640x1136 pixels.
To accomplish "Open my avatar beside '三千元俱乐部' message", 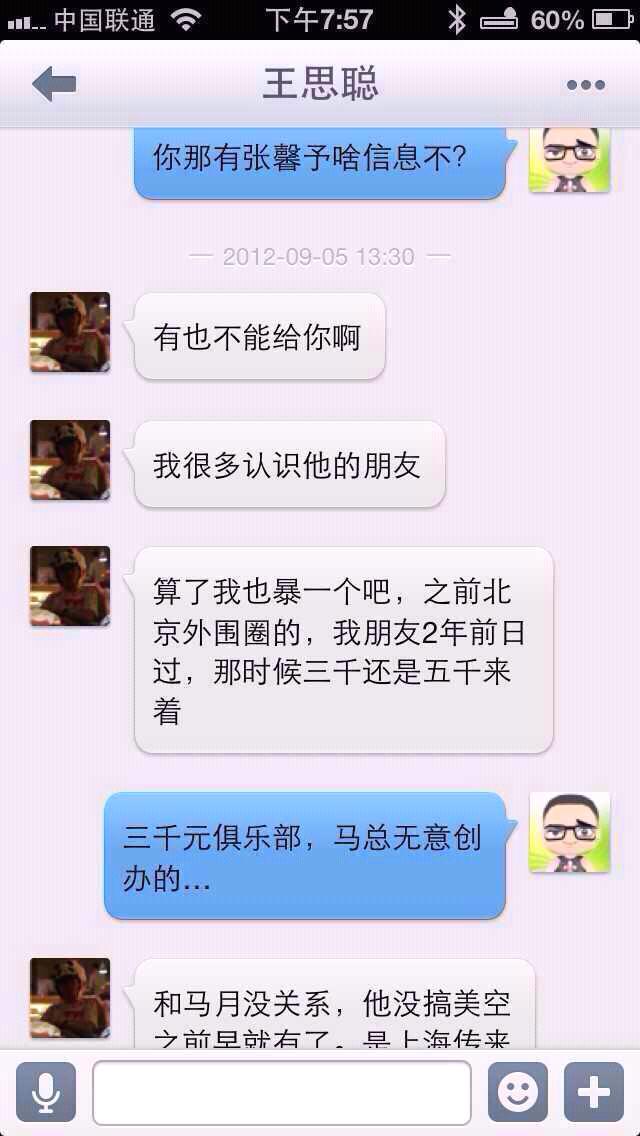I will coord(569,831).
